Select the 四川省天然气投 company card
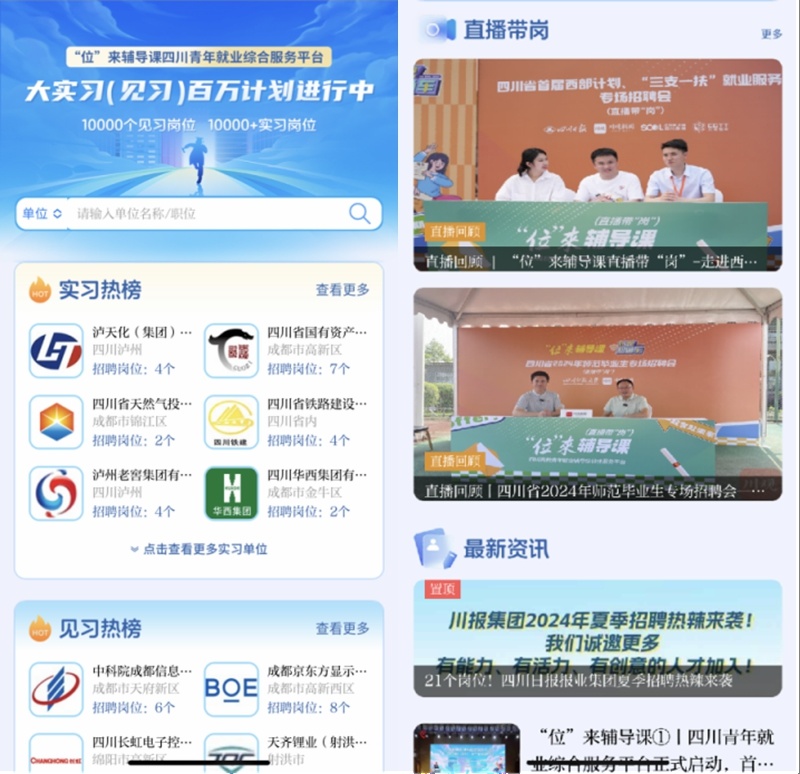 (x=112, y=422)
